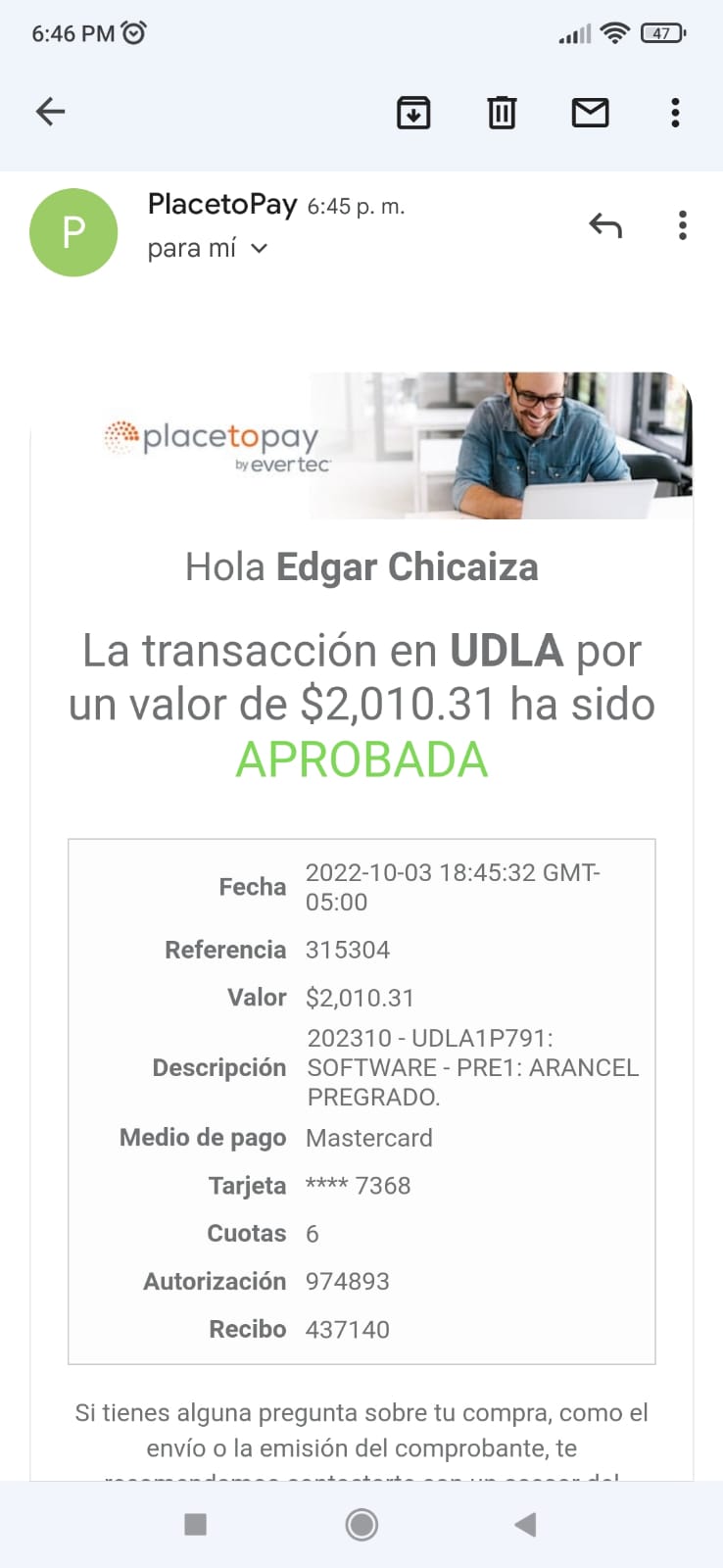Archive this PlacetoPay email
This screenshot has height=1568, width=723.
click(413, 113)
